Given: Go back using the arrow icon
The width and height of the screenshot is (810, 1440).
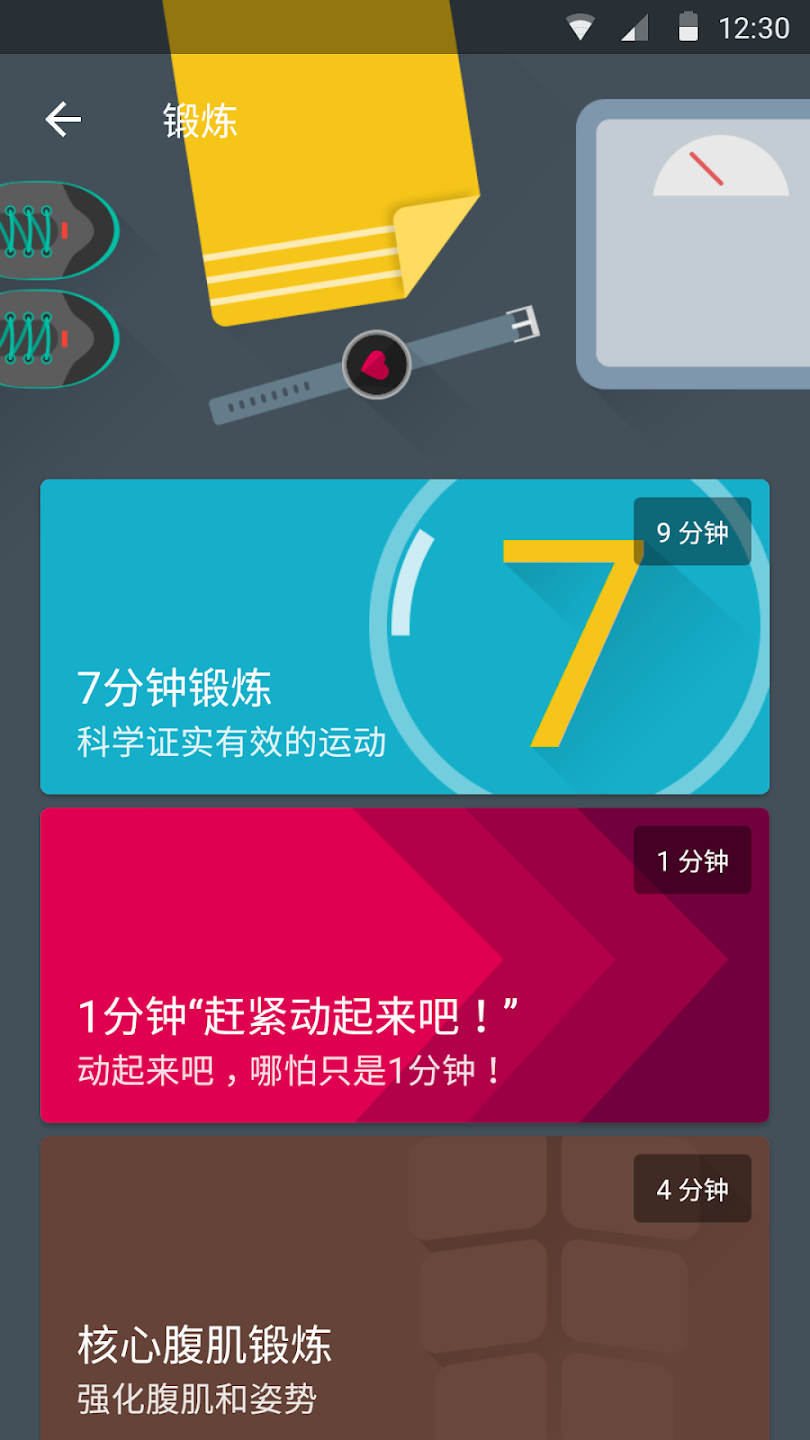Looking at the screenshot, I should 63,120.
